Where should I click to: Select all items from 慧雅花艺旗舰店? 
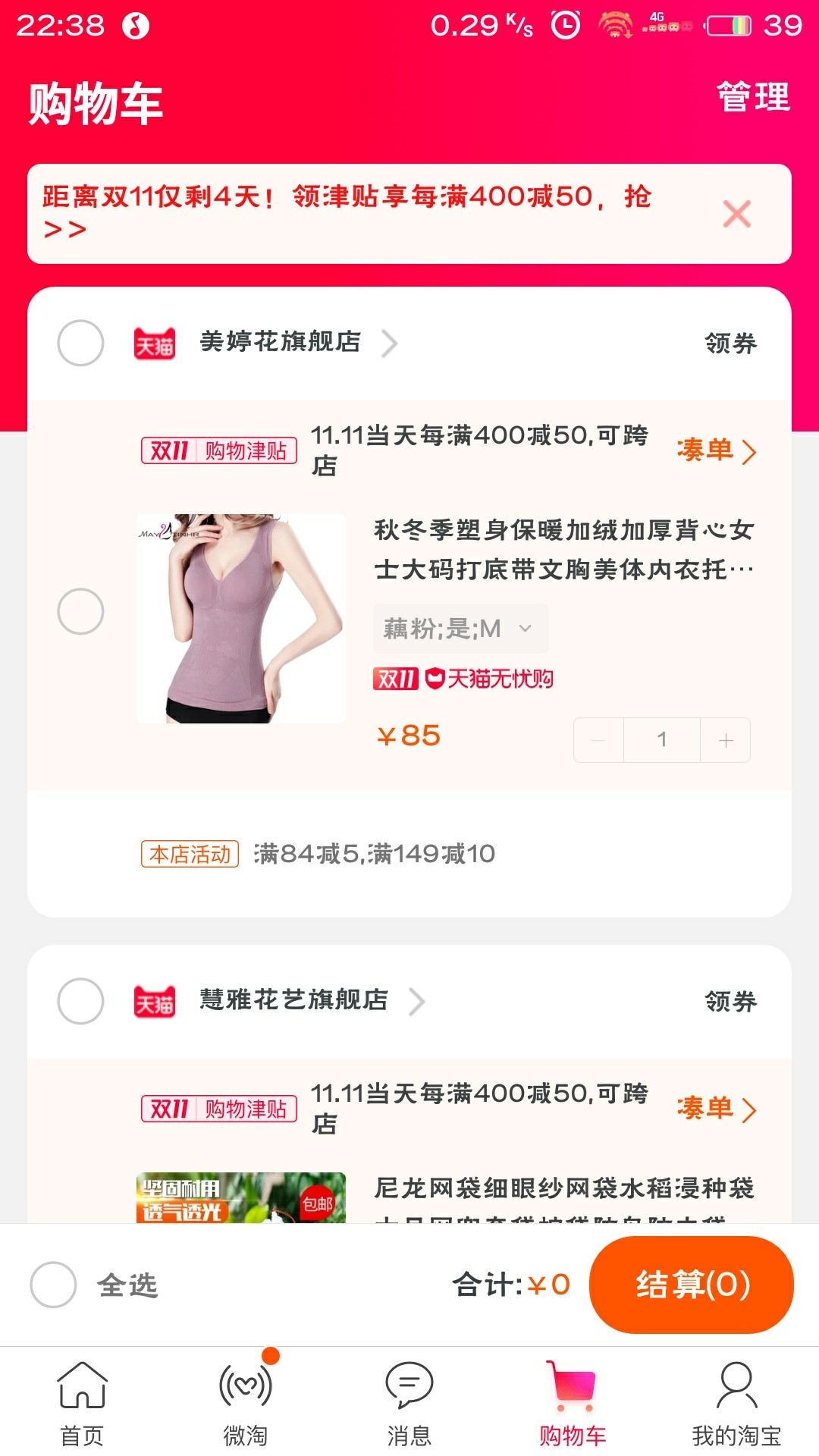[x=80, y=1001]
